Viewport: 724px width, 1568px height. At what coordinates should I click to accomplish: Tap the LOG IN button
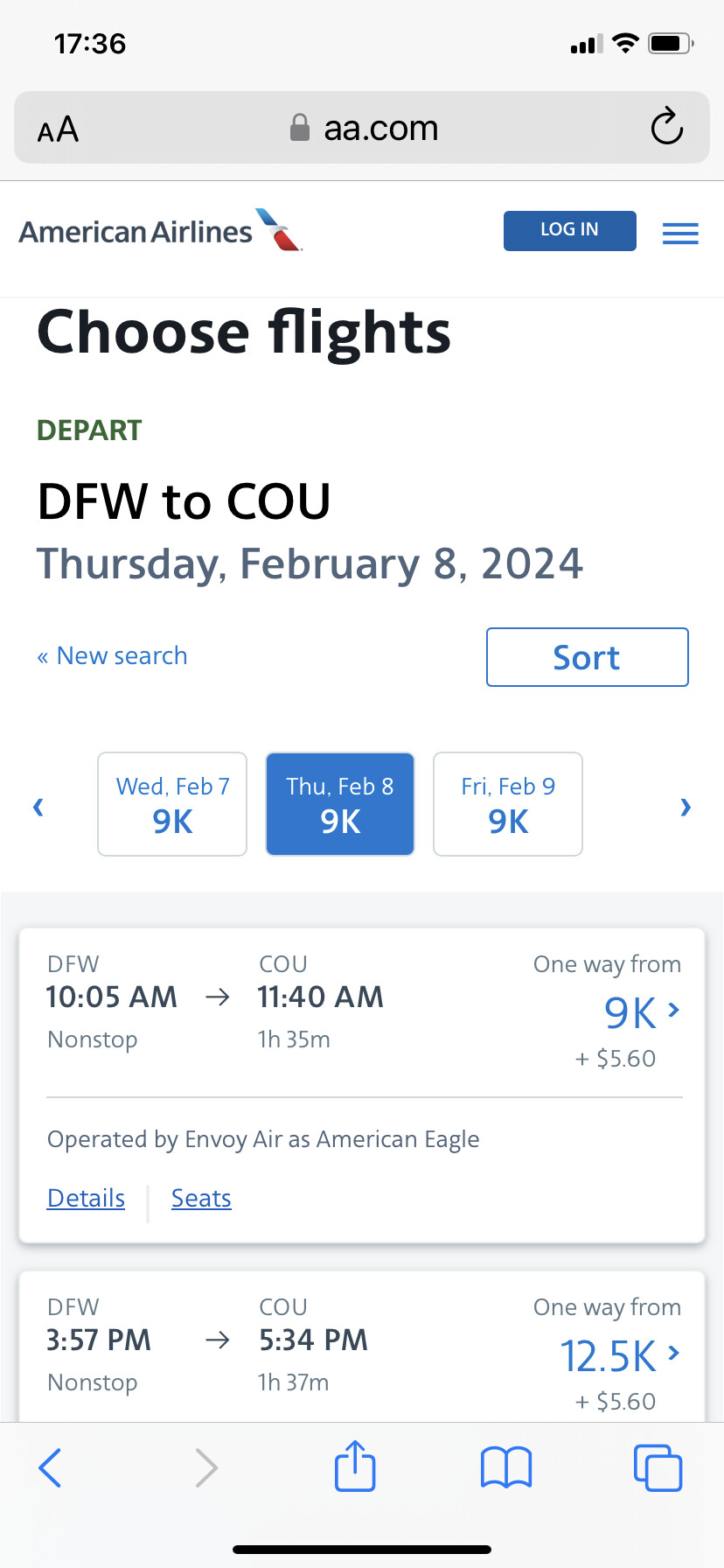click(x=569, y=230)
